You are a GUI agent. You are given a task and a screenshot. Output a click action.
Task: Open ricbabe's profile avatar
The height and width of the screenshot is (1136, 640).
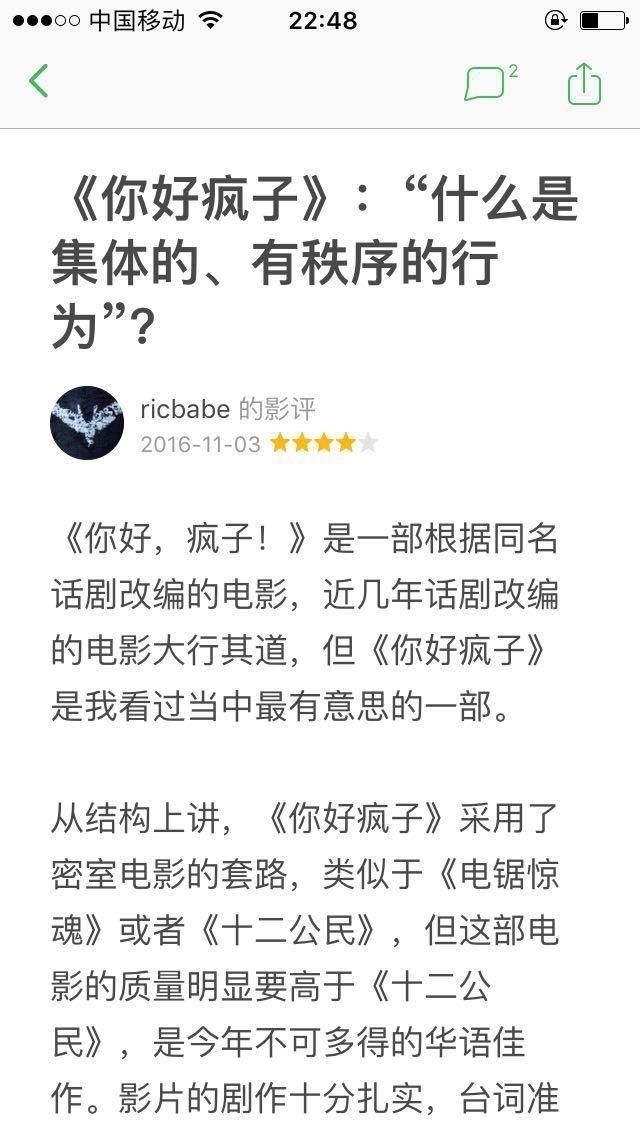(x=87, y=422)
